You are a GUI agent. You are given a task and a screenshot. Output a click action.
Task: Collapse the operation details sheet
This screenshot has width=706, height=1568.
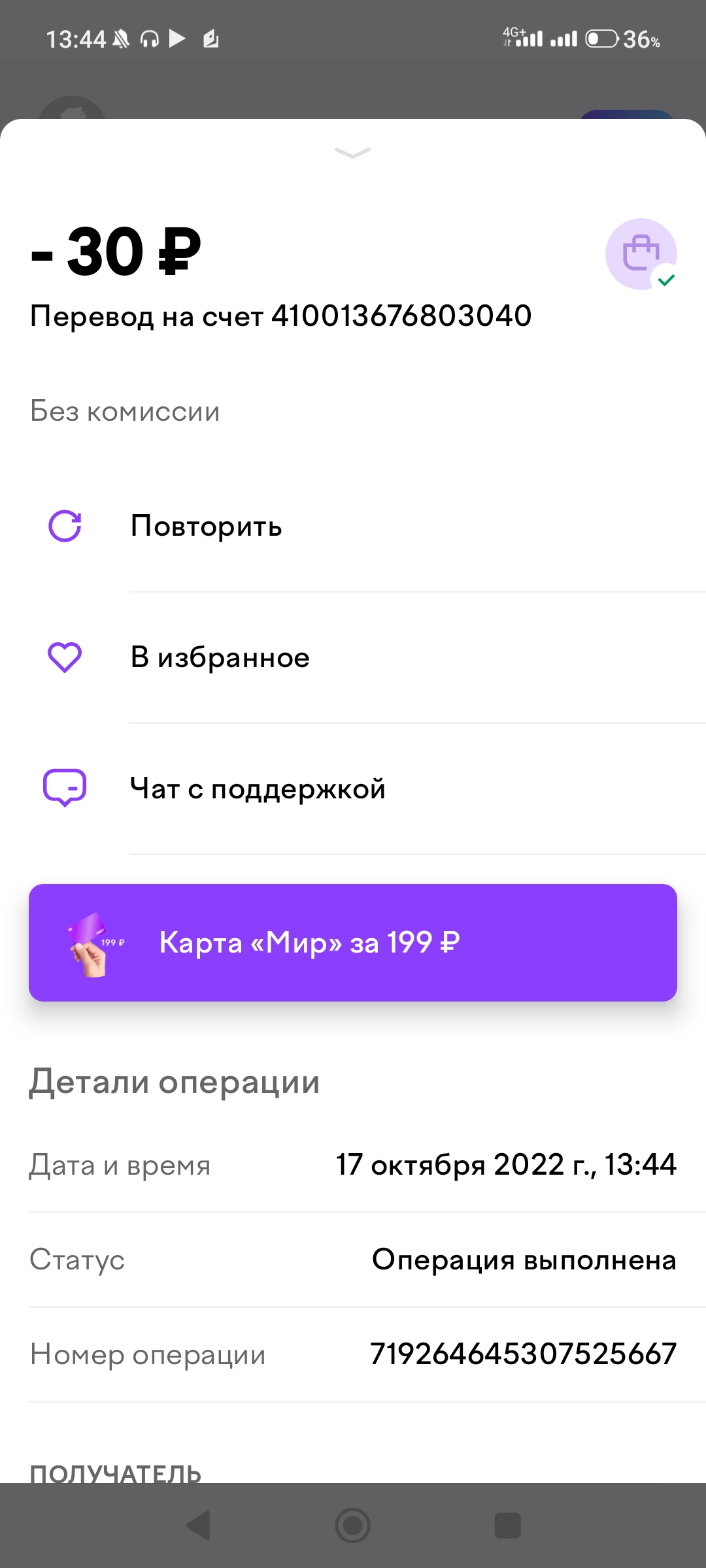(x=352, y=153)
